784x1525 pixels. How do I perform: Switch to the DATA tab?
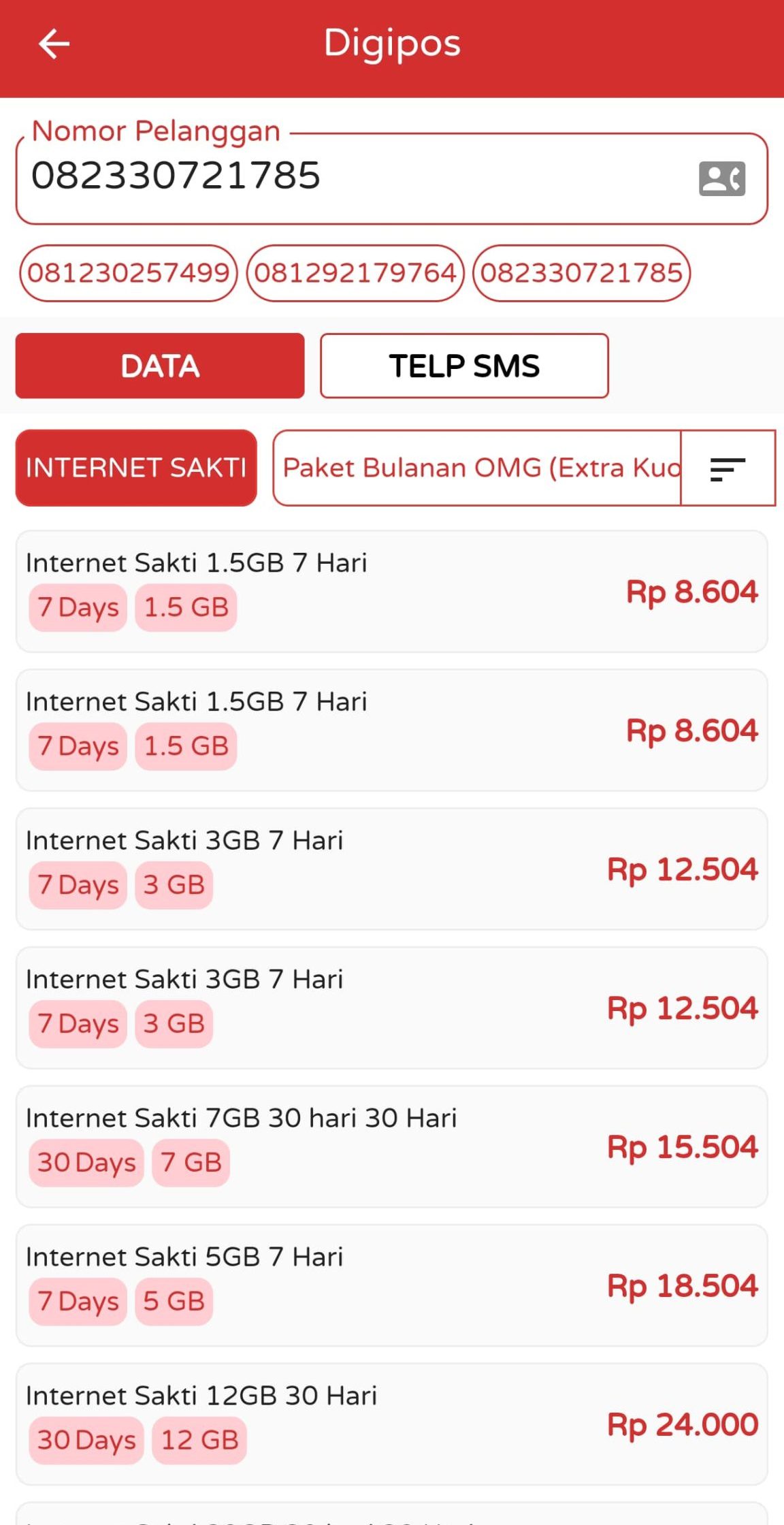point(160,366)
